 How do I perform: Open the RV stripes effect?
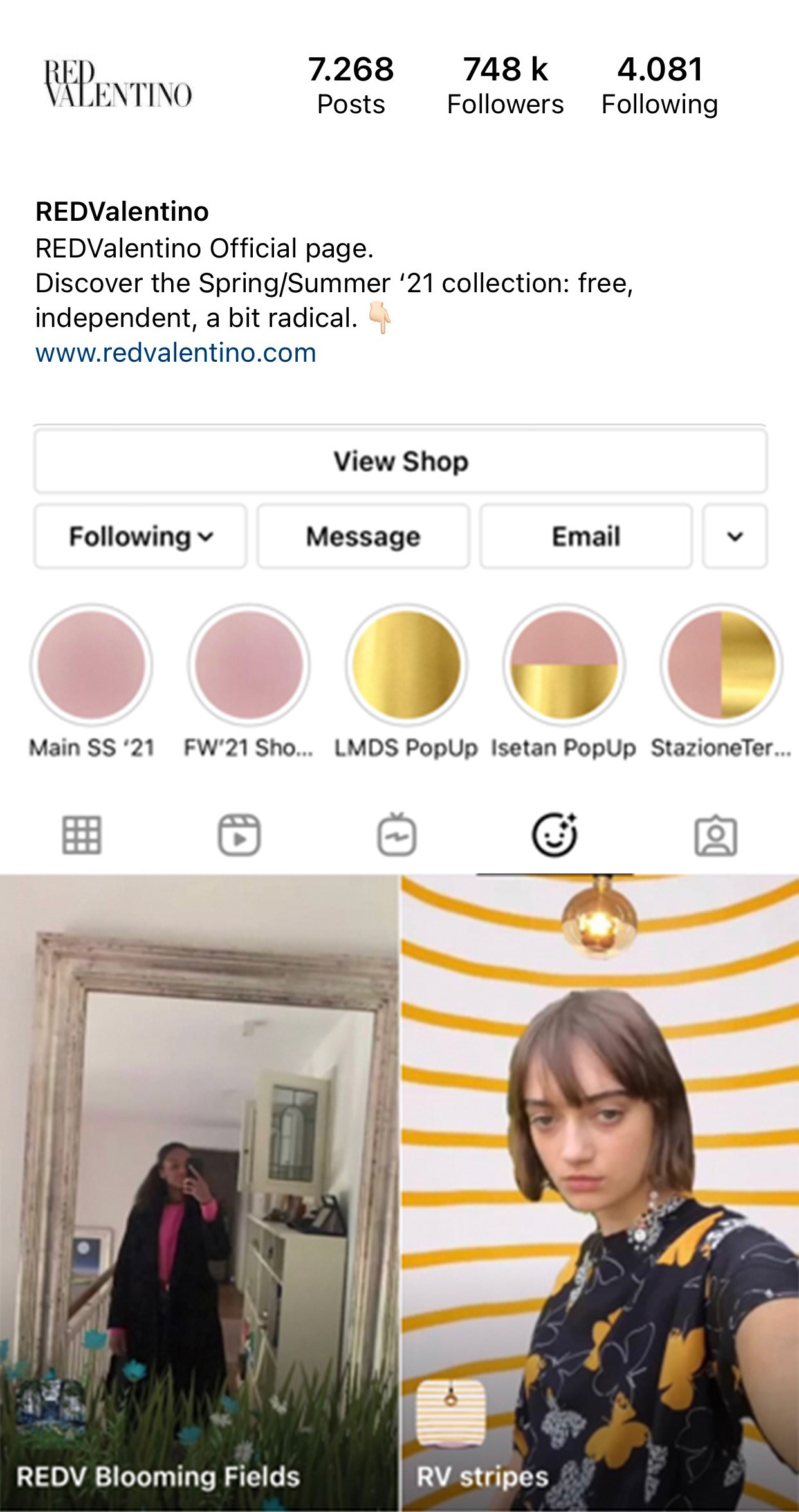(x=600, y=1191)
